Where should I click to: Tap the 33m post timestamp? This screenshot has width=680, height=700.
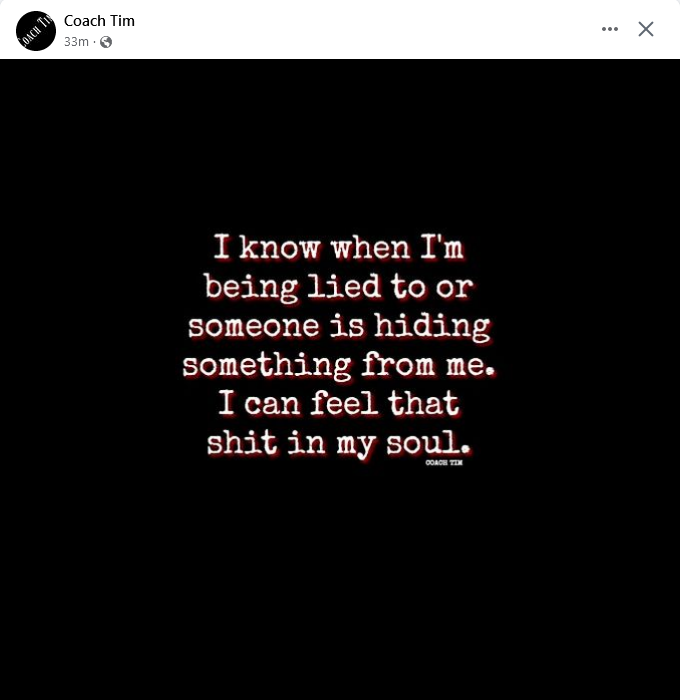(x=76, y=42)
